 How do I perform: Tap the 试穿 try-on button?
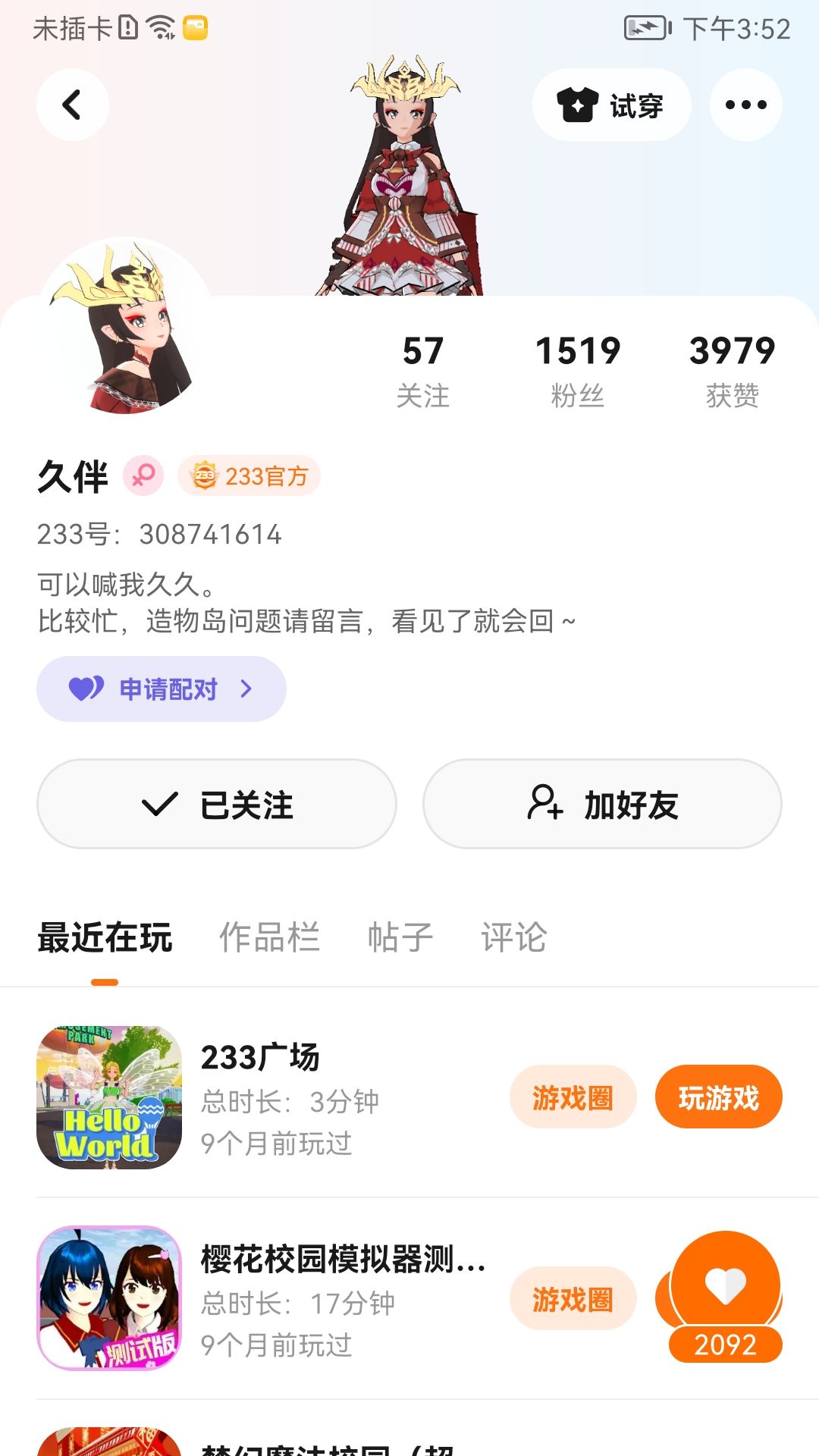click(x=611, y=105)
